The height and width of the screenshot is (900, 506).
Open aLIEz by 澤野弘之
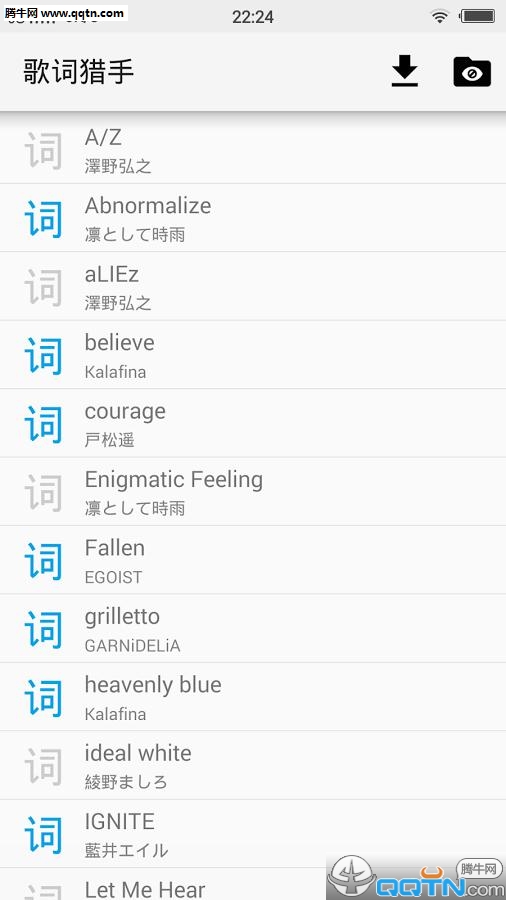tap(253, 286)
